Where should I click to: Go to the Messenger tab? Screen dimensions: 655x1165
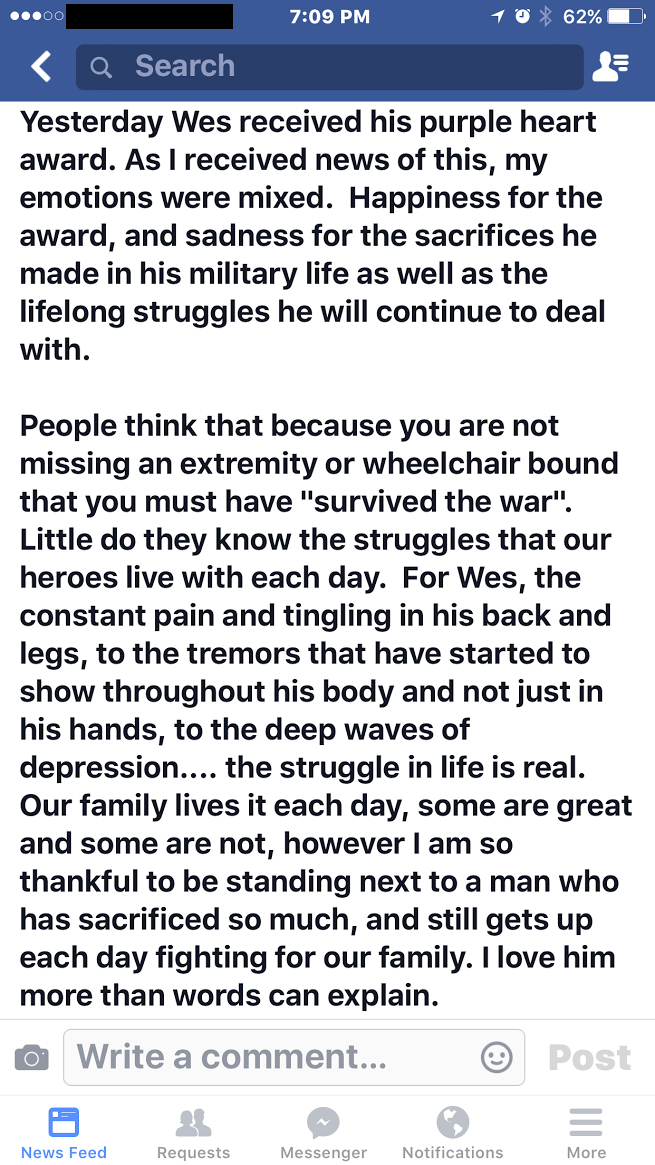[x=323, y=1133]
